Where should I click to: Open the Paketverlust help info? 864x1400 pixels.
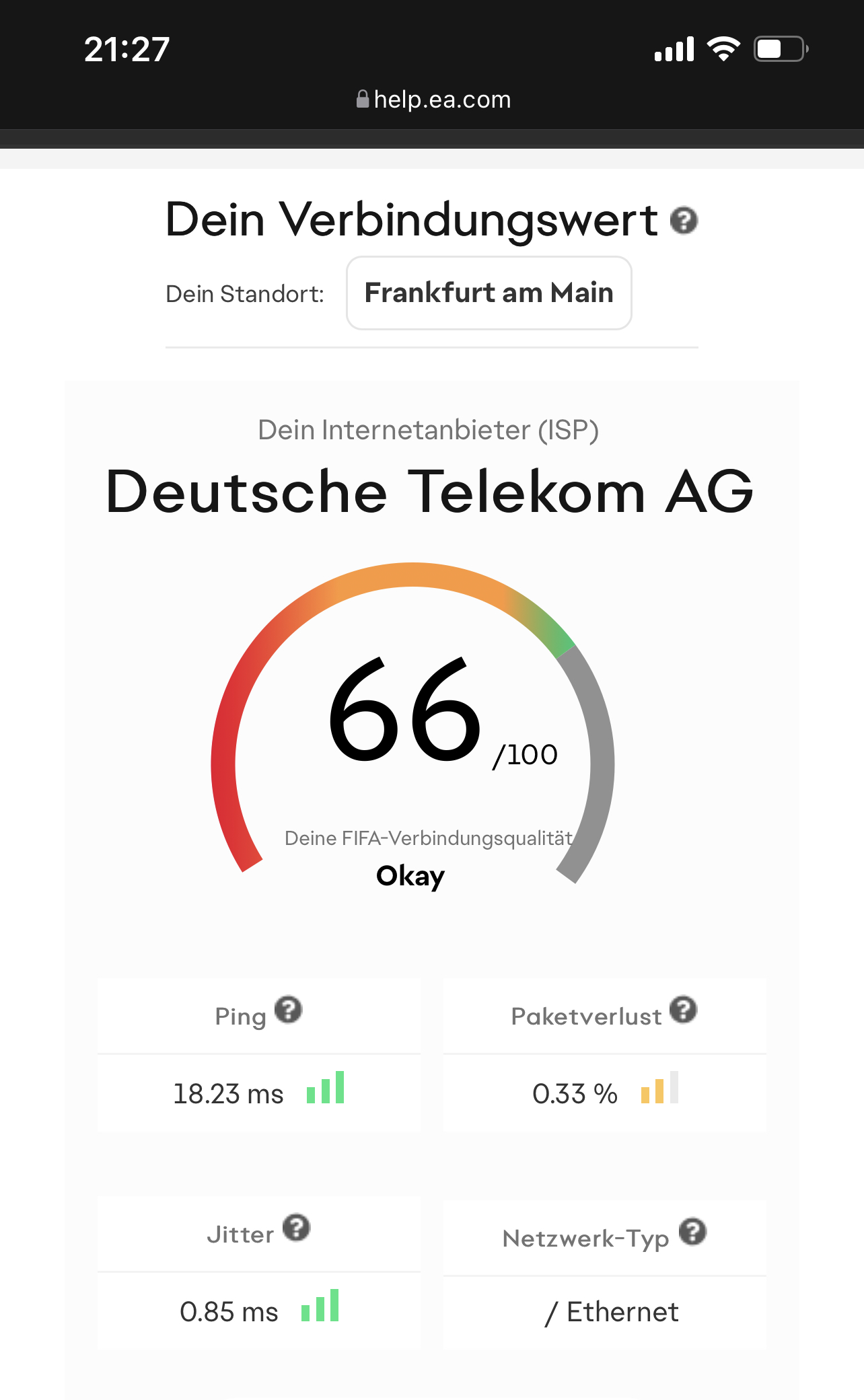point(684,1010)
